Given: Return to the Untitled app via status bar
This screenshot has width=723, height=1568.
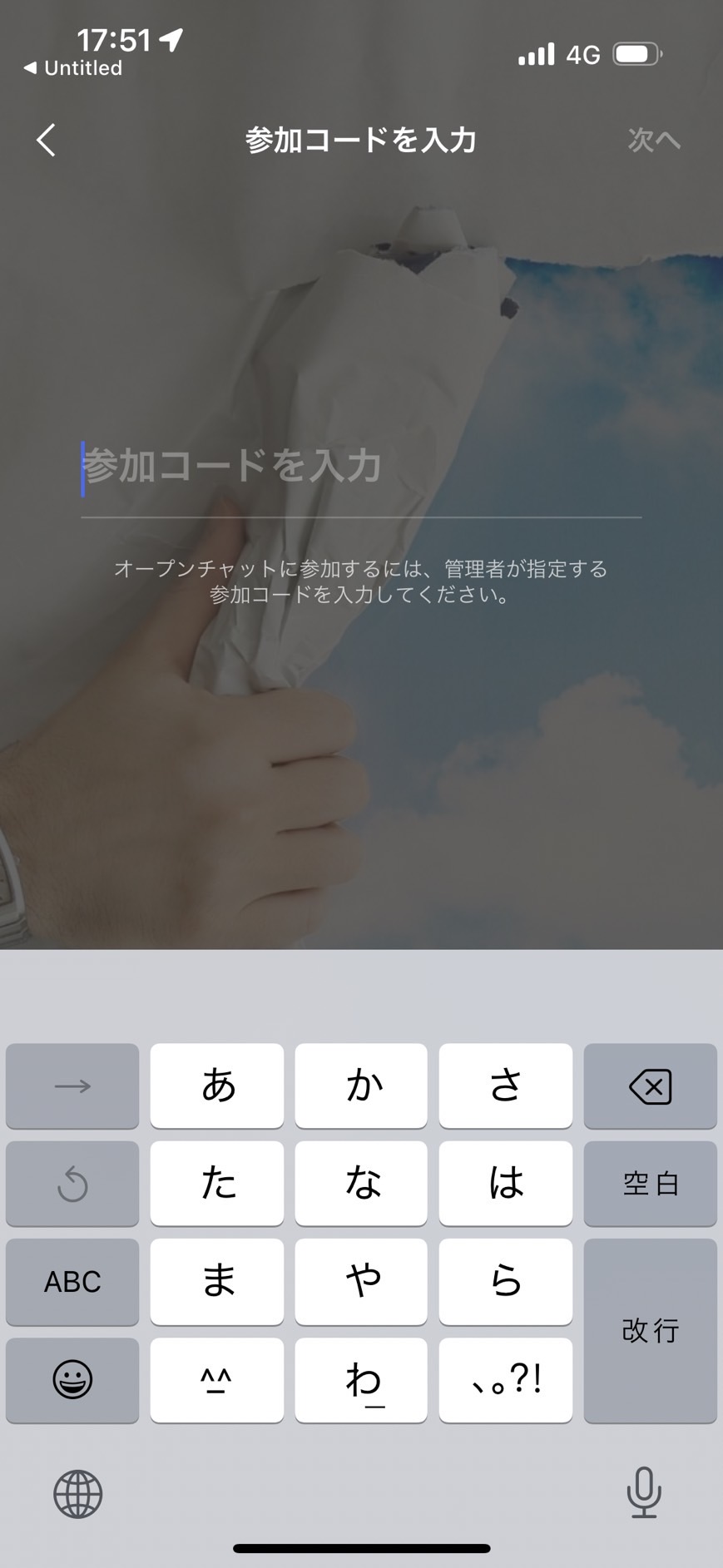Looking at the screenshot, I should [x=73, y=68].
